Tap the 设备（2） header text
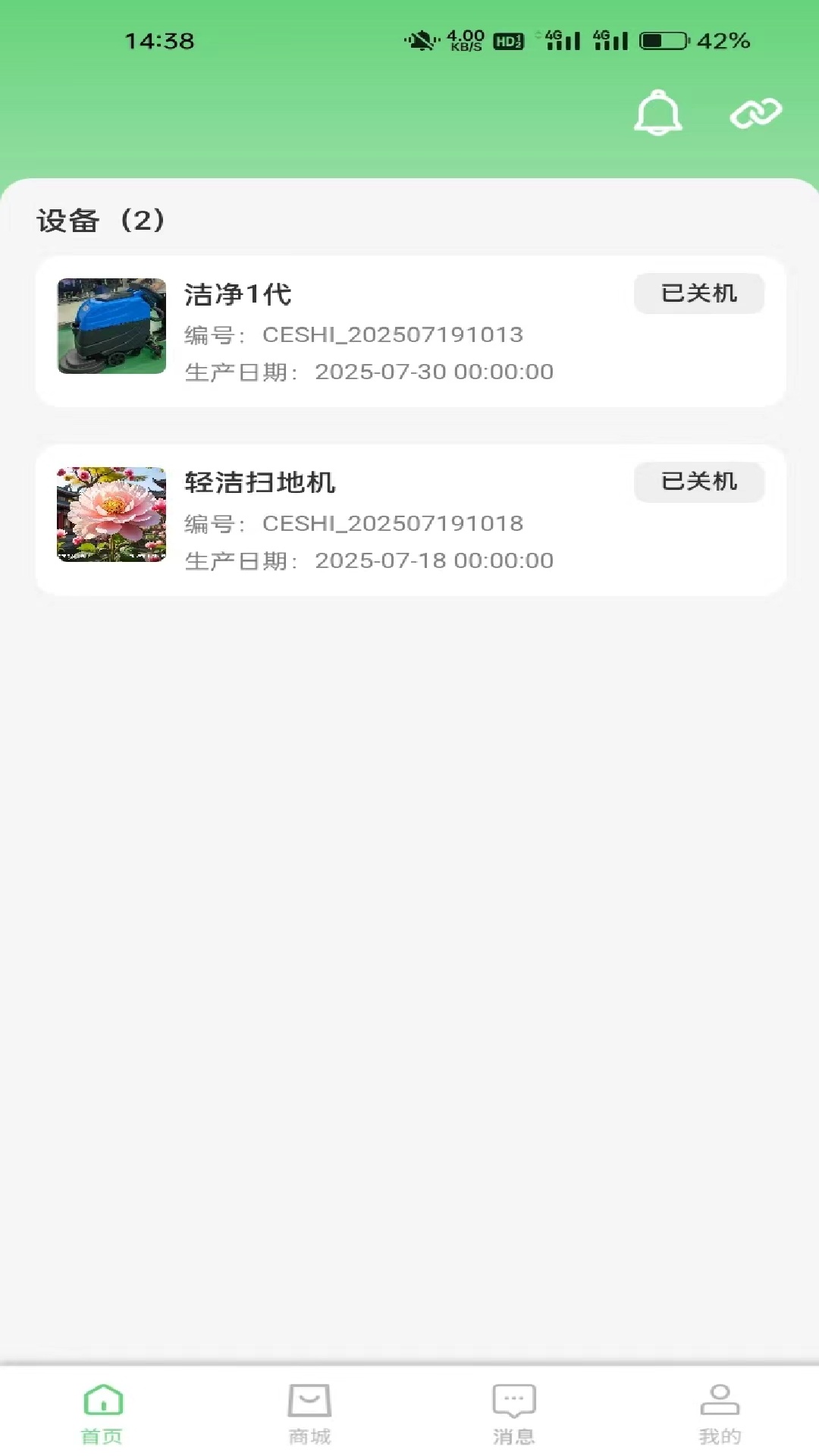819x1456 pixels. pyautogui.click(x=99, y=221)
